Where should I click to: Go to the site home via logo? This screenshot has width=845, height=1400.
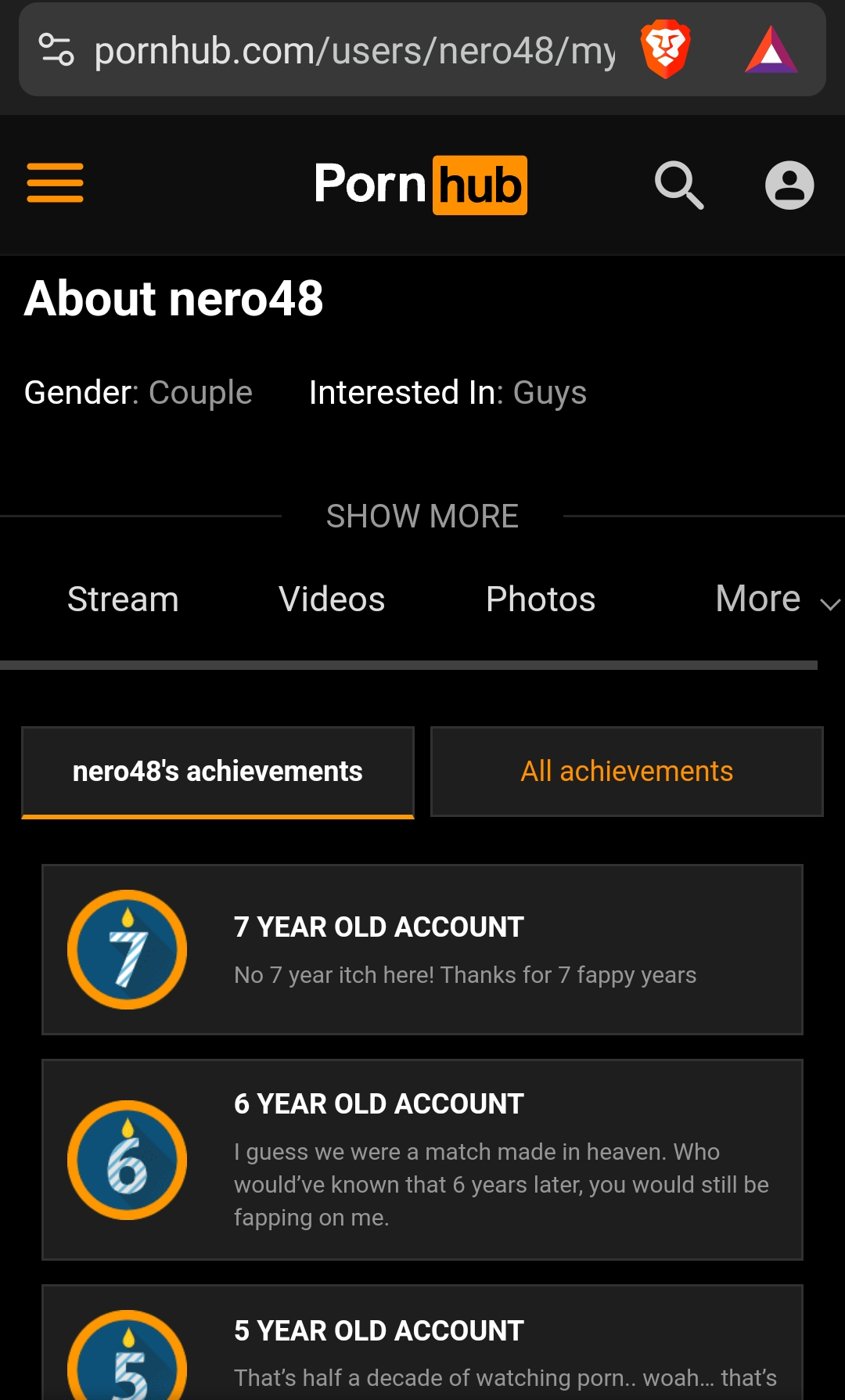pyautogui.click(x=420, y=185)
